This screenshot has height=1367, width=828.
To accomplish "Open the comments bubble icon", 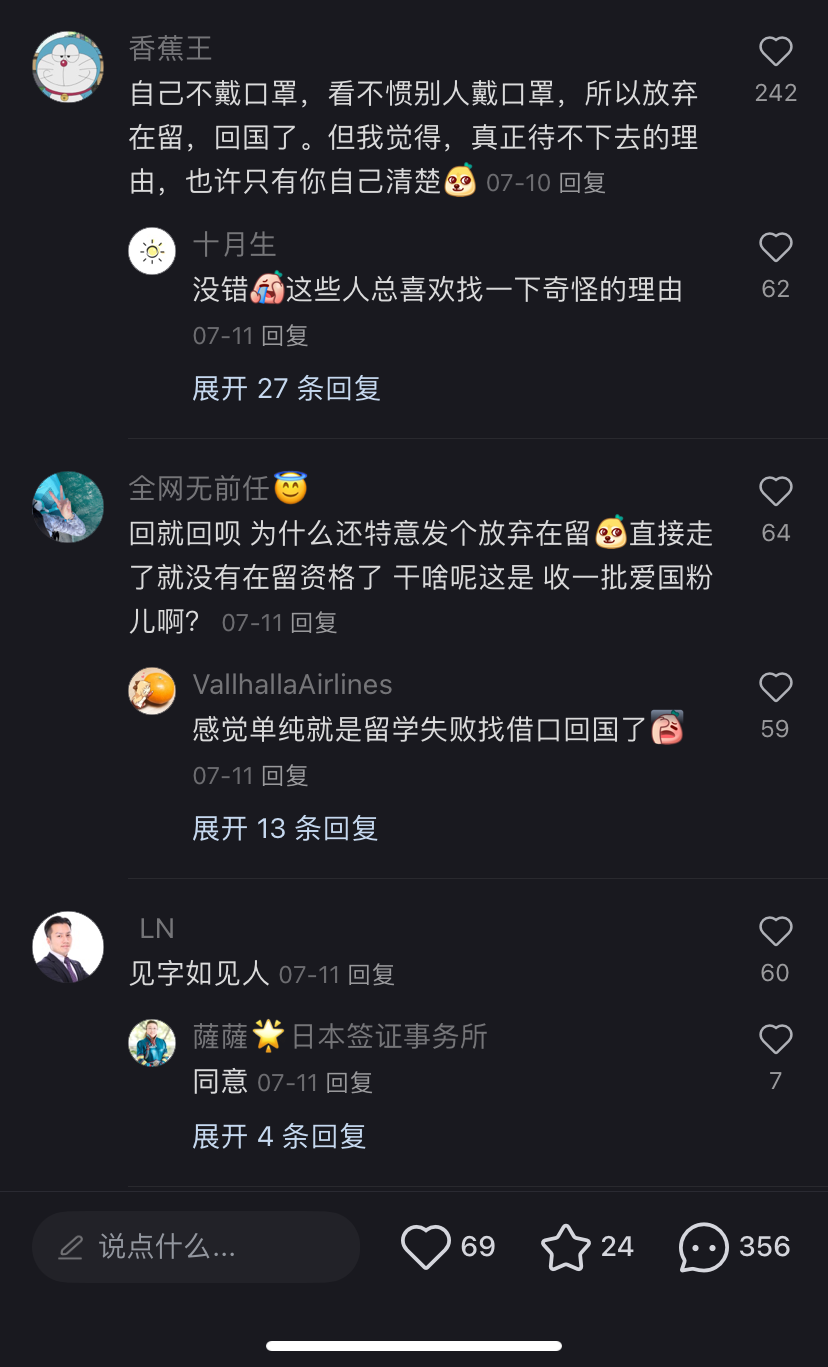I will pos(705,1247).
